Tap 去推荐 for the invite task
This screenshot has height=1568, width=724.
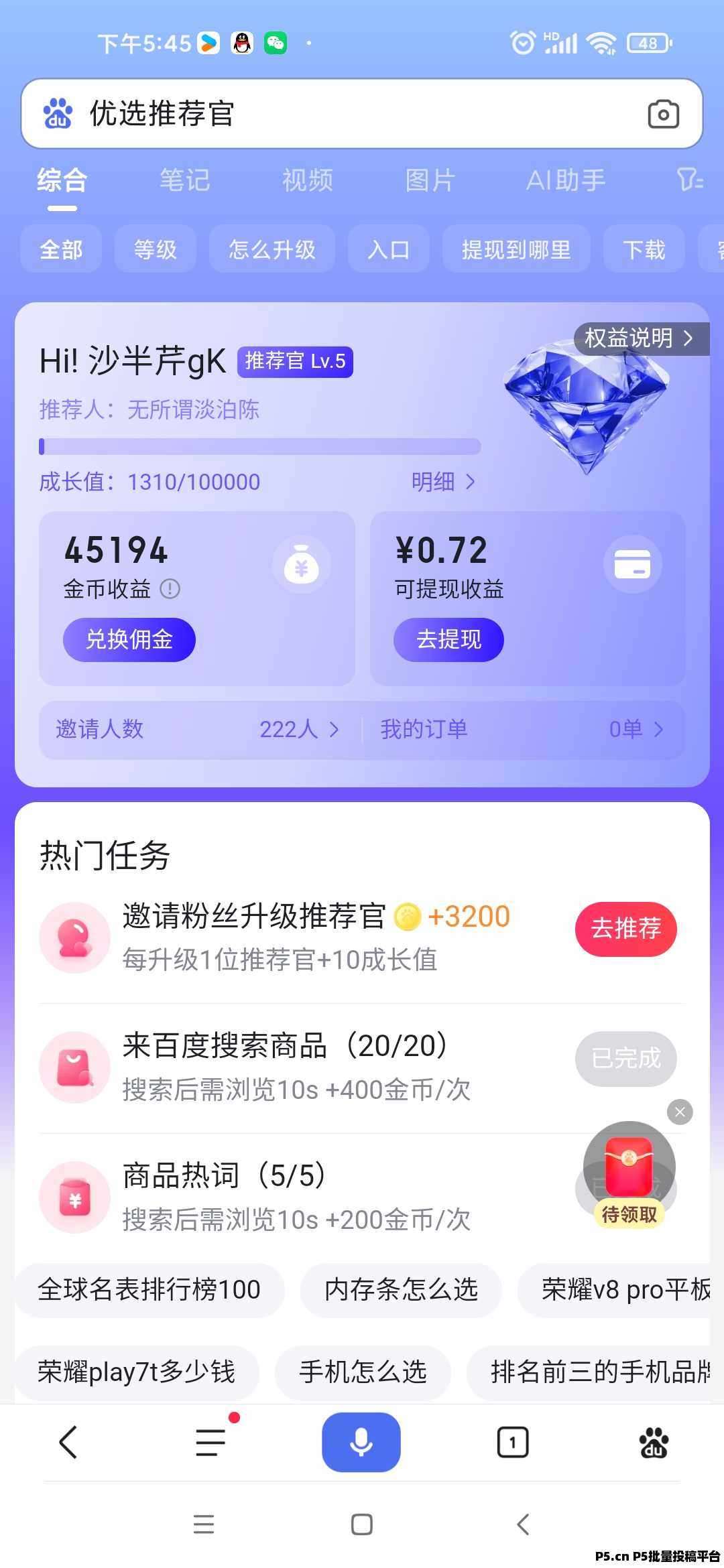(625, 929)
